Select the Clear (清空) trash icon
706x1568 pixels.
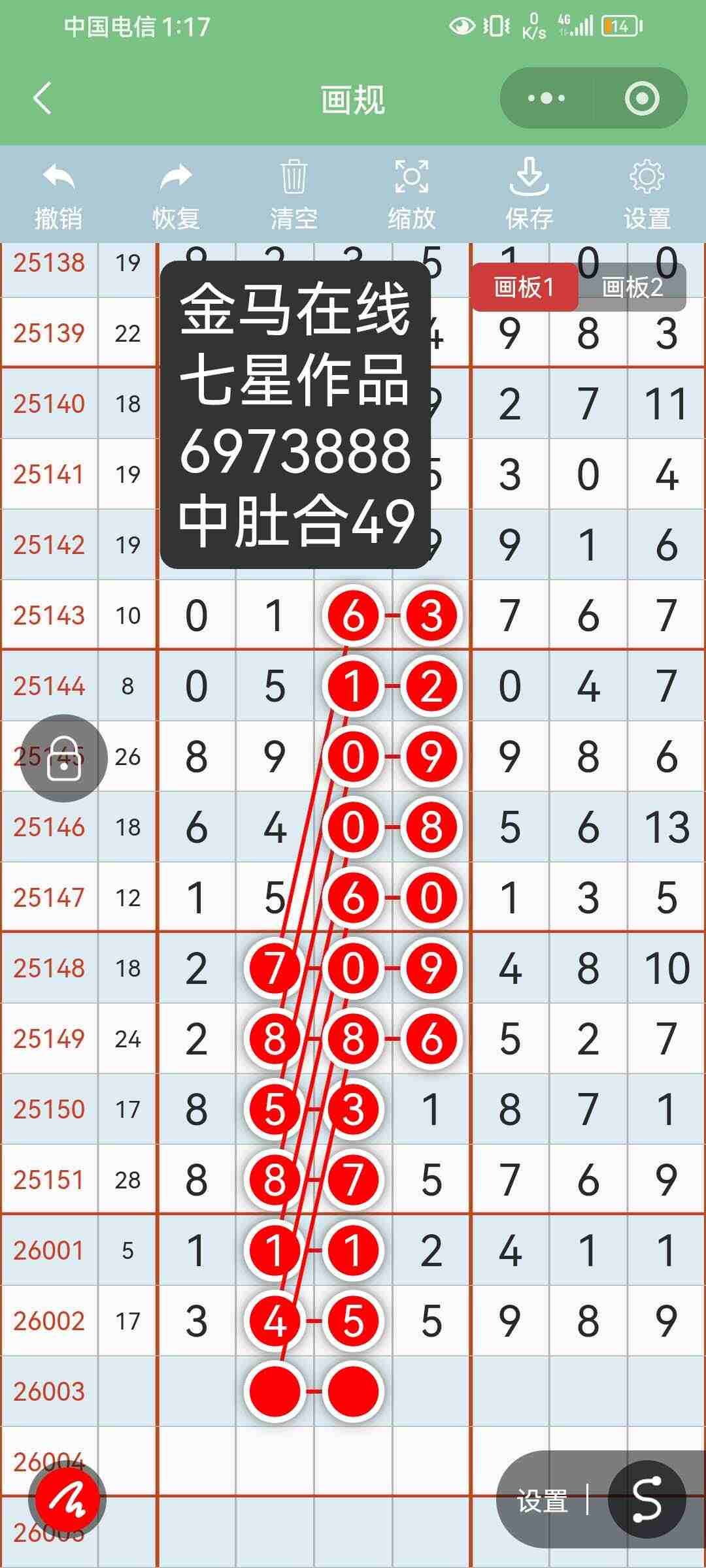pos(293,176)
